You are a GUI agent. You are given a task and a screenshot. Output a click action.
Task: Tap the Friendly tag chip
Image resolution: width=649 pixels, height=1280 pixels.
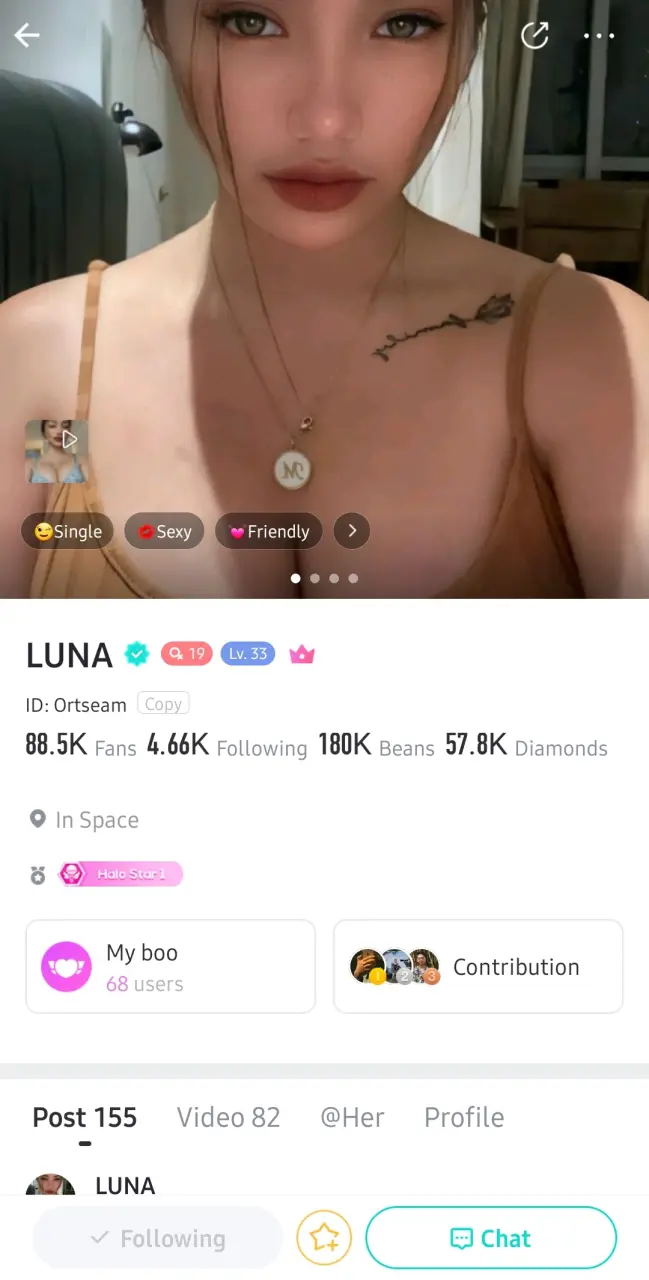[x=269, y=531]
